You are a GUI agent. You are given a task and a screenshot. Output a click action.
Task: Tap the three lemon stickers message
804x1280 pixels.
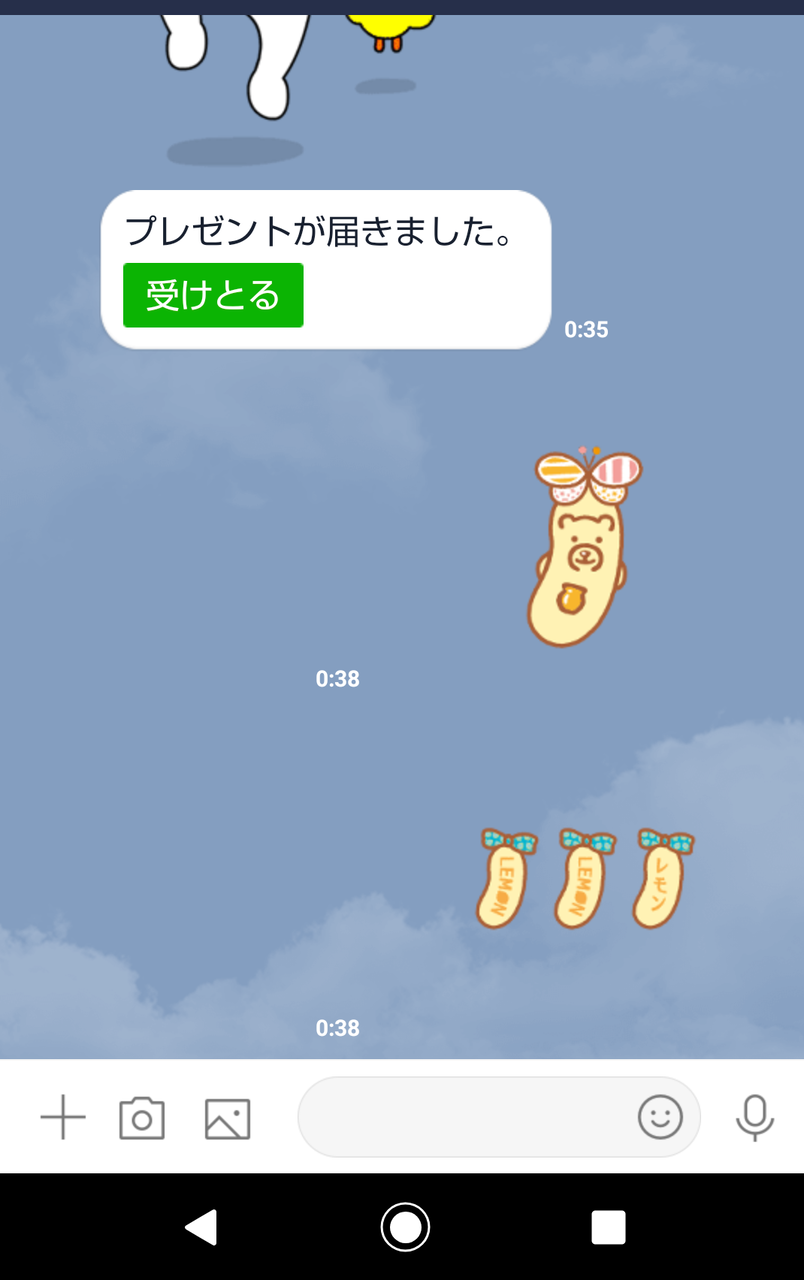tap(585, 878)
